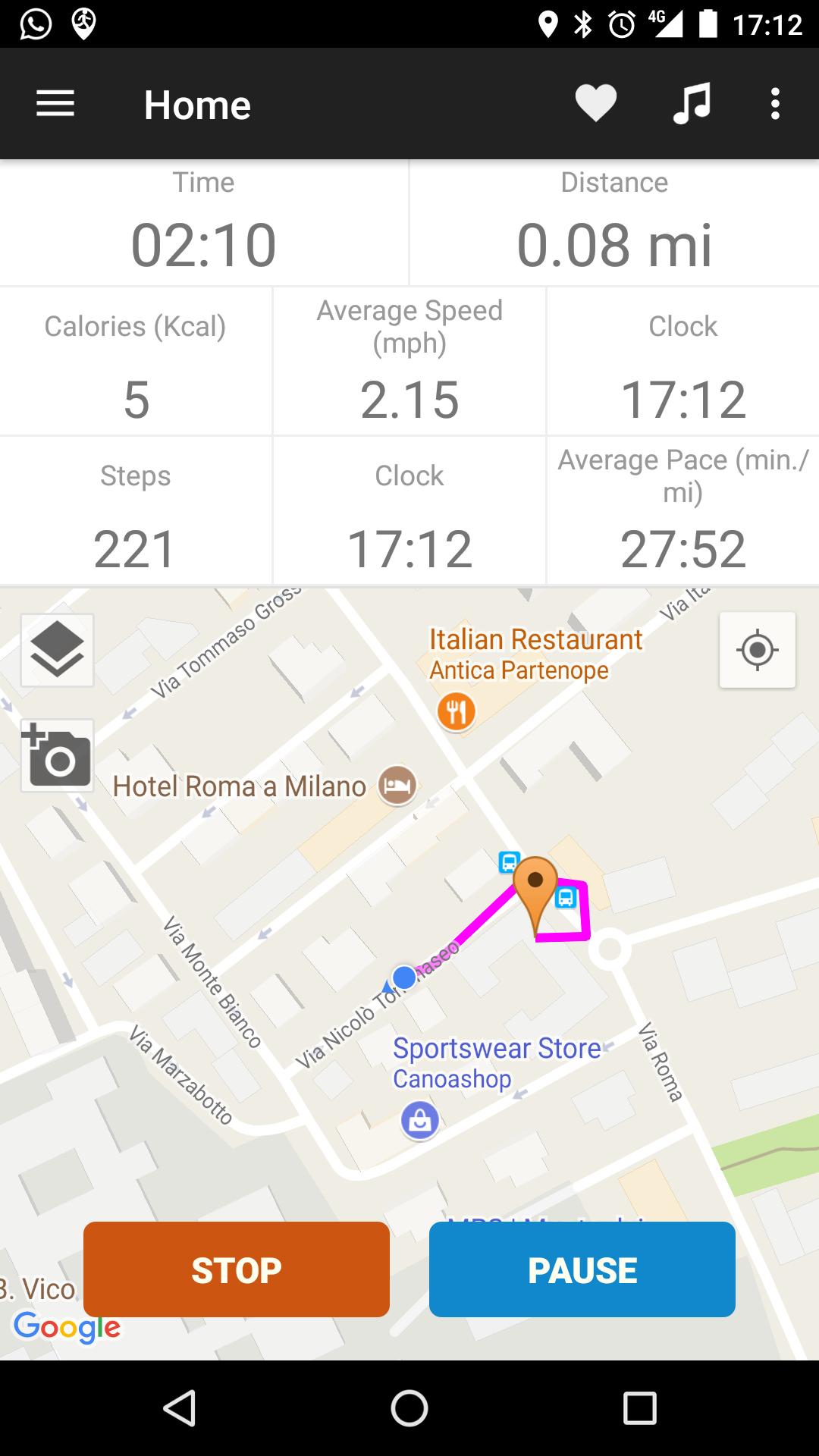Open the navigation drawer menu
Screen dimensions: 819x1456
click(x=55, y=104)
